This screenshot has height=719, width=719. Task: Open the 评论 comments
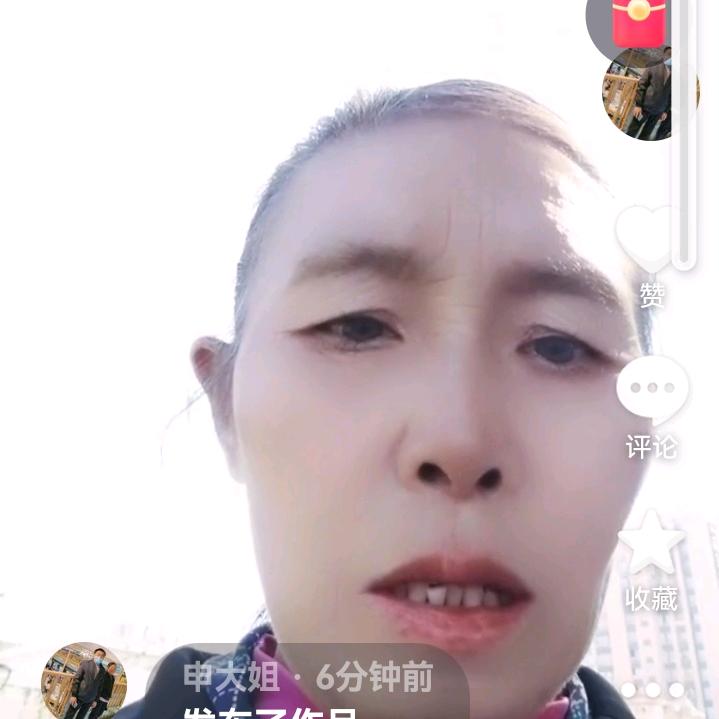click(x=652, y=390)
